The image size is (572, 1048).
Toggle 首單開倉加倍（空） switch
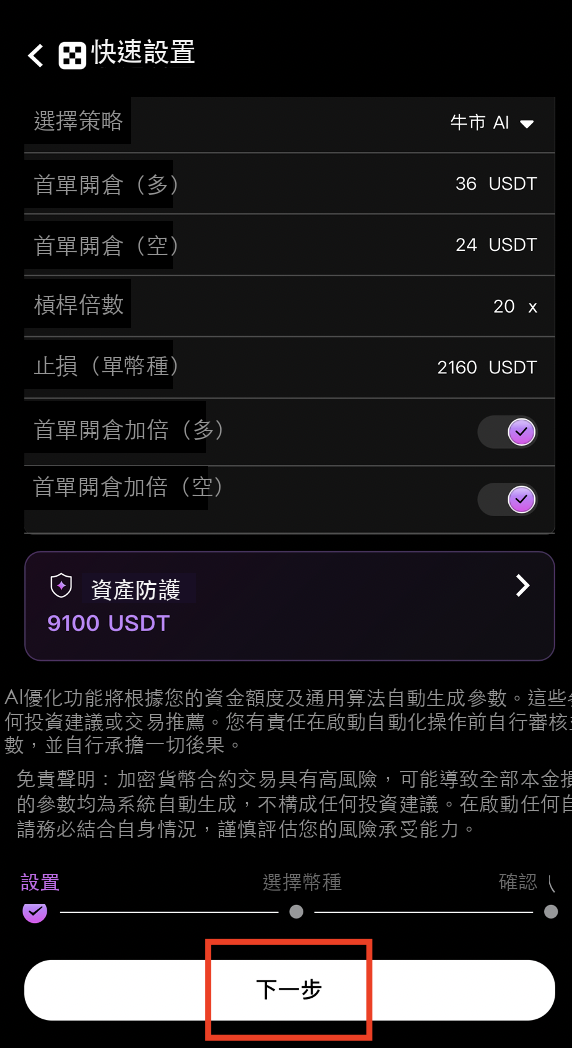point(507,499)
